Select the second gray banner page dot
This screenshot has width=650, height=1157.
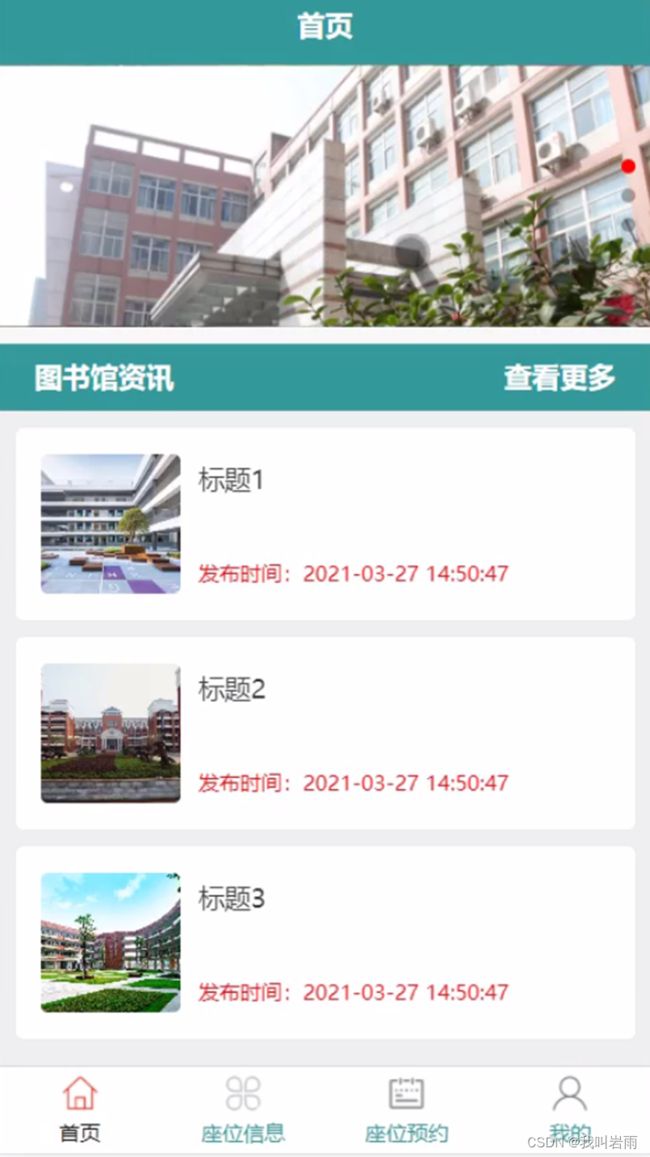click(629, 195)
